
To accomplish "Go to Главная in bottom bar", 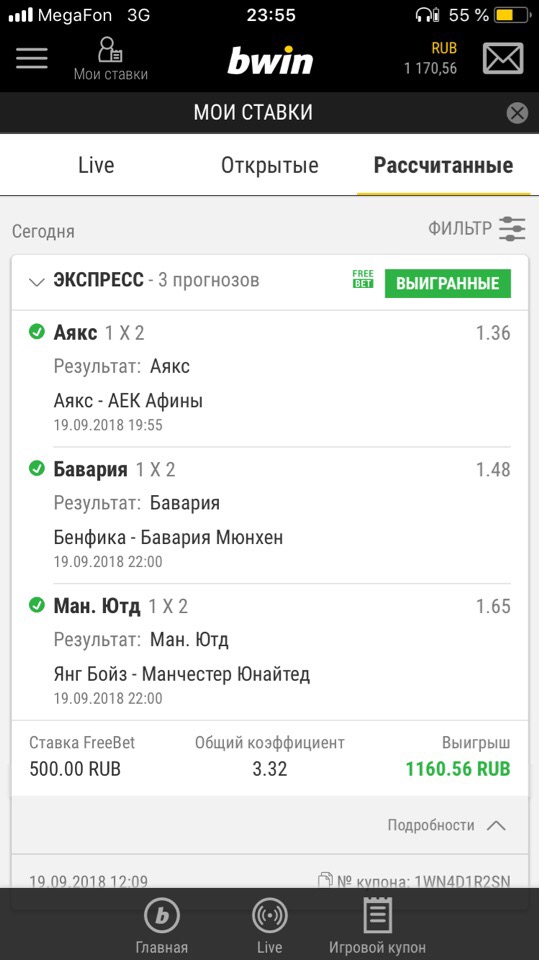I will click(x=161, y=926).
